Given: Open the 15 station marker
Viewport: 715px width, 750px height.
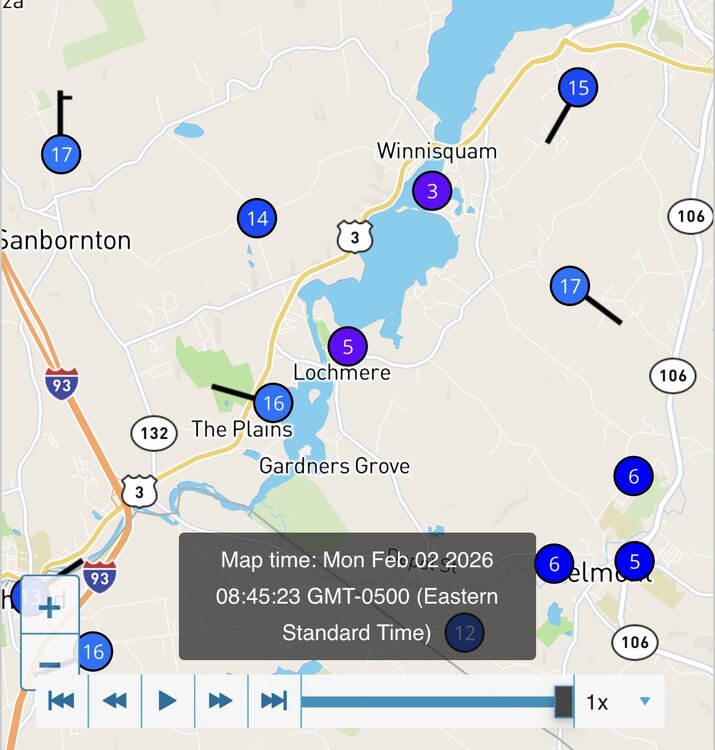Looking at the screenshot, I should (578, 88).
